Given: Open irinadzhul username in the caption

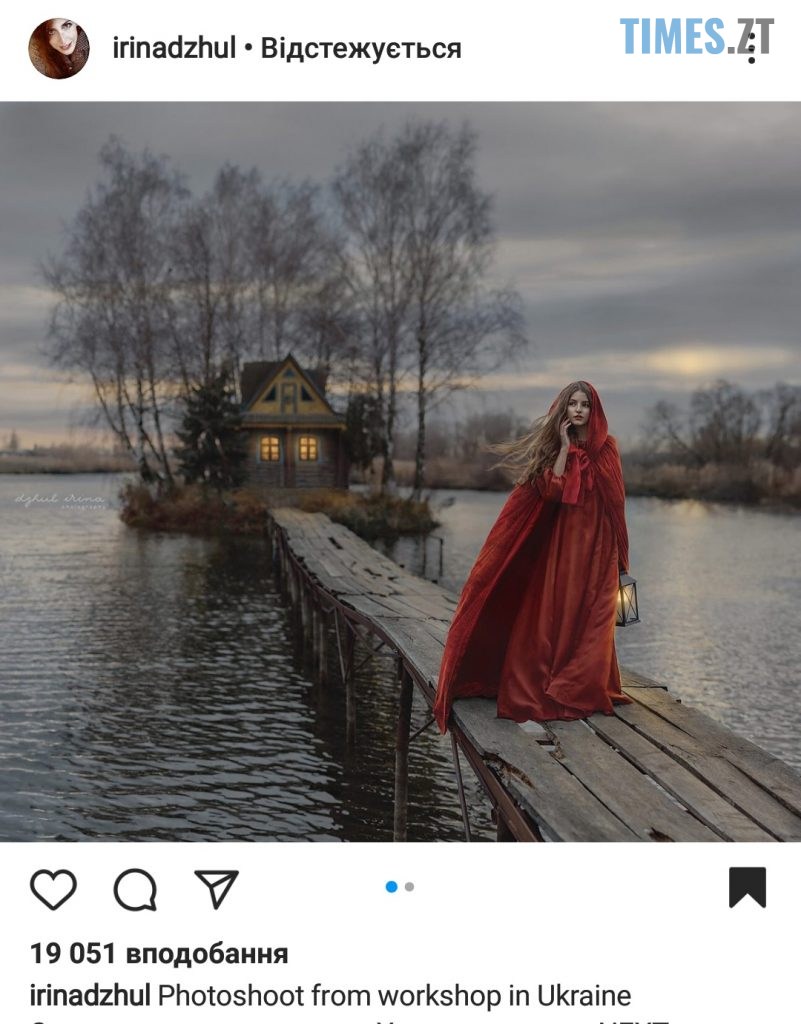Looking at the screenshot, I should (90, 996).
